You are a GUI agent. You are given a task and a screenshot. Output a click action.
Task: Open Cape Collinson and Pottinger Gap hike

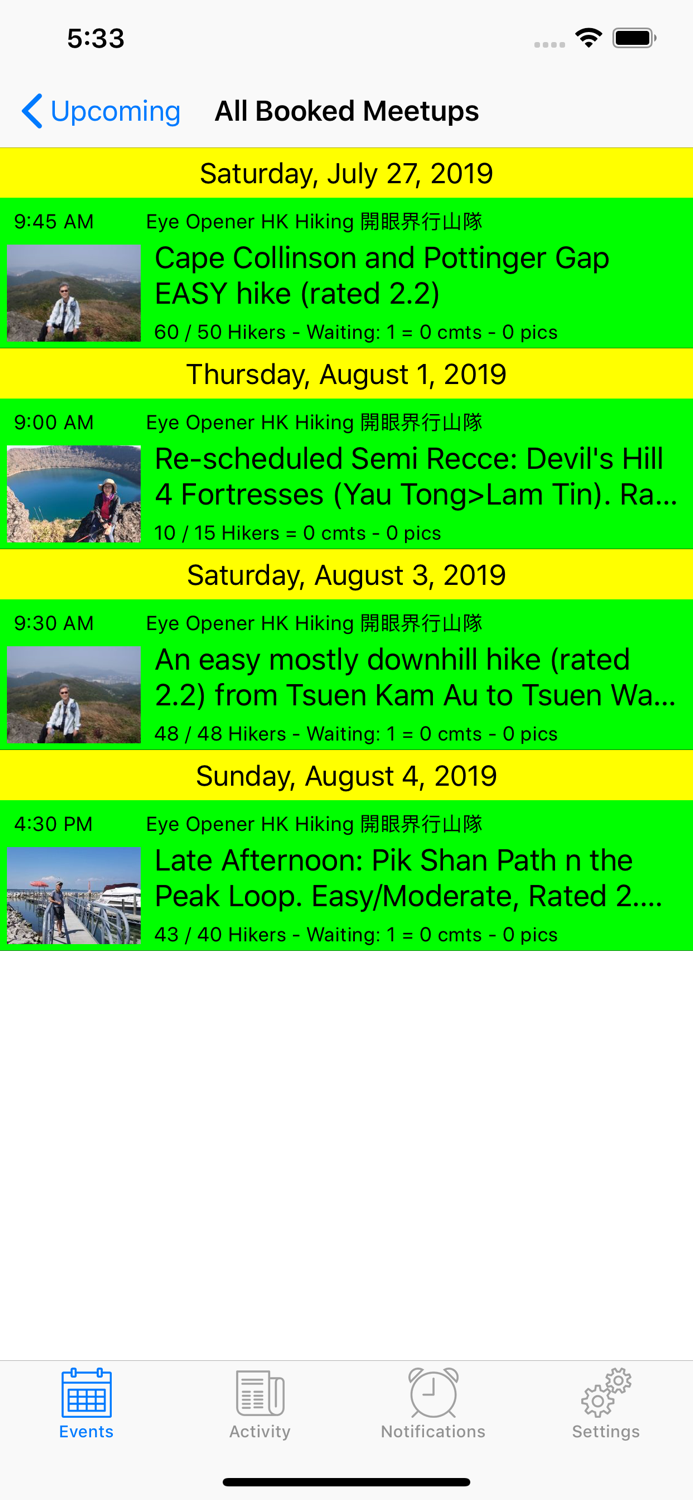coord(380,276)
